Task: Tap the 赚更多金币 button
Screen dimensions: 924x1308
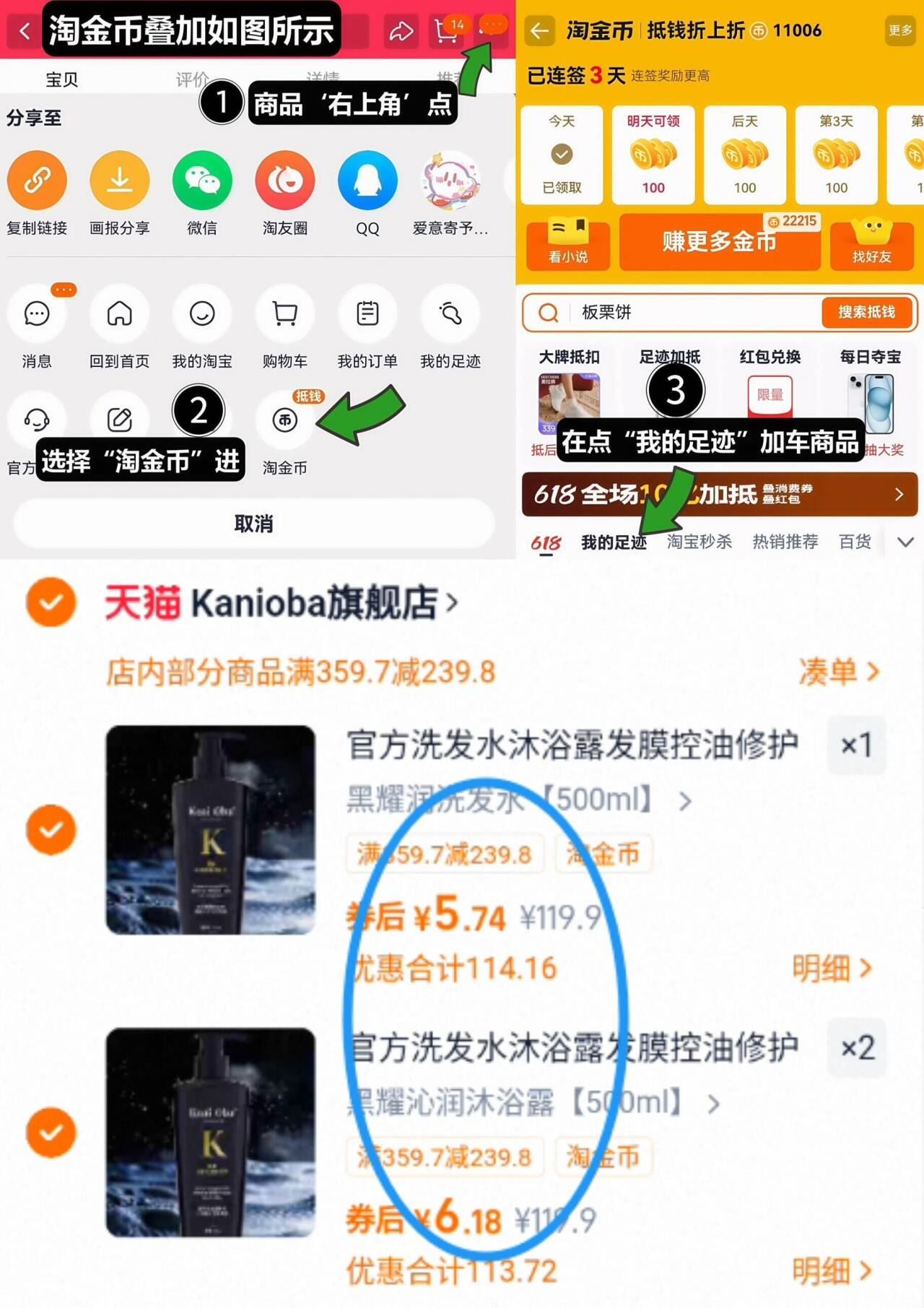Action: coord(719,243)
